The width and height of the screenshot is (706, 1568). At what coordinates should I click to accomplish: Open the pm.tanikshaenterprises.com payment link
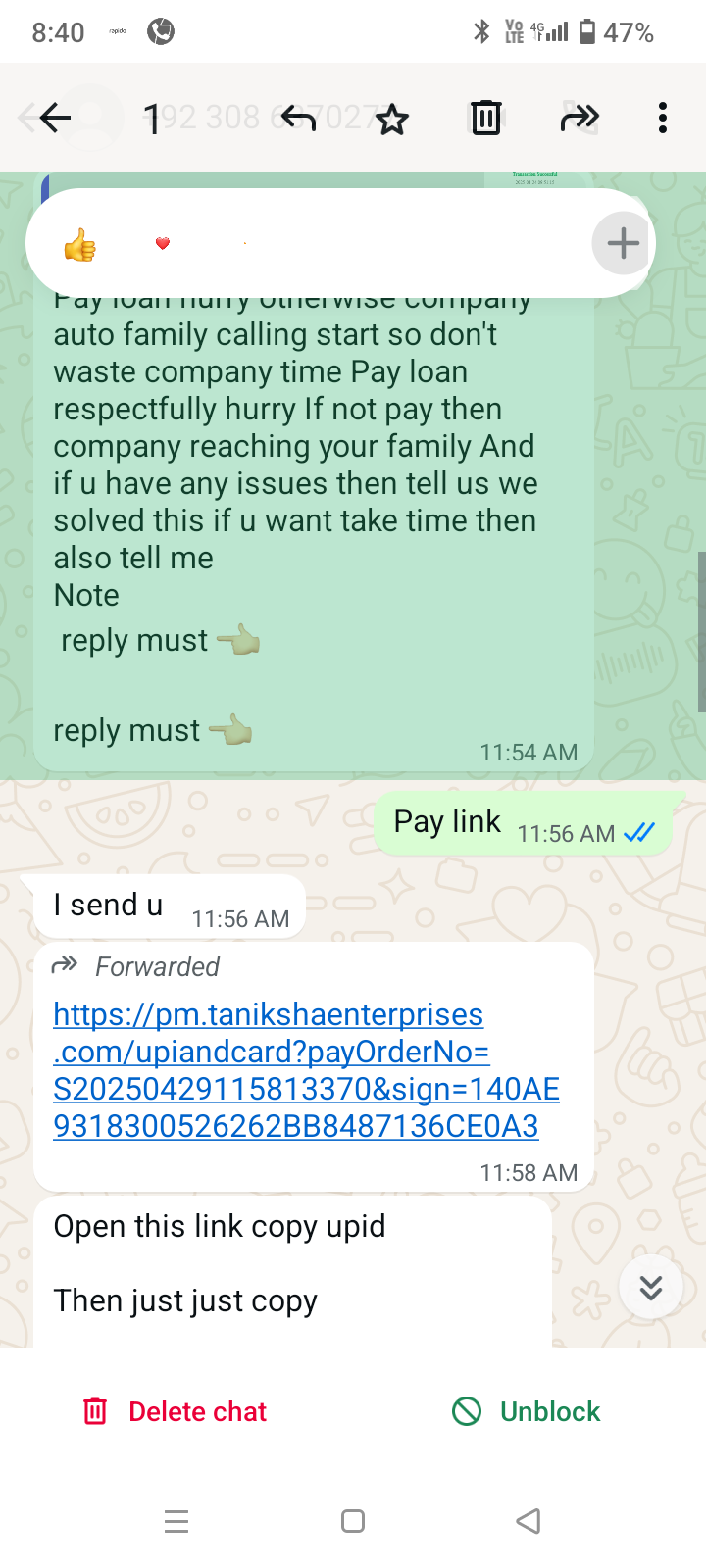pos(294,1070)
